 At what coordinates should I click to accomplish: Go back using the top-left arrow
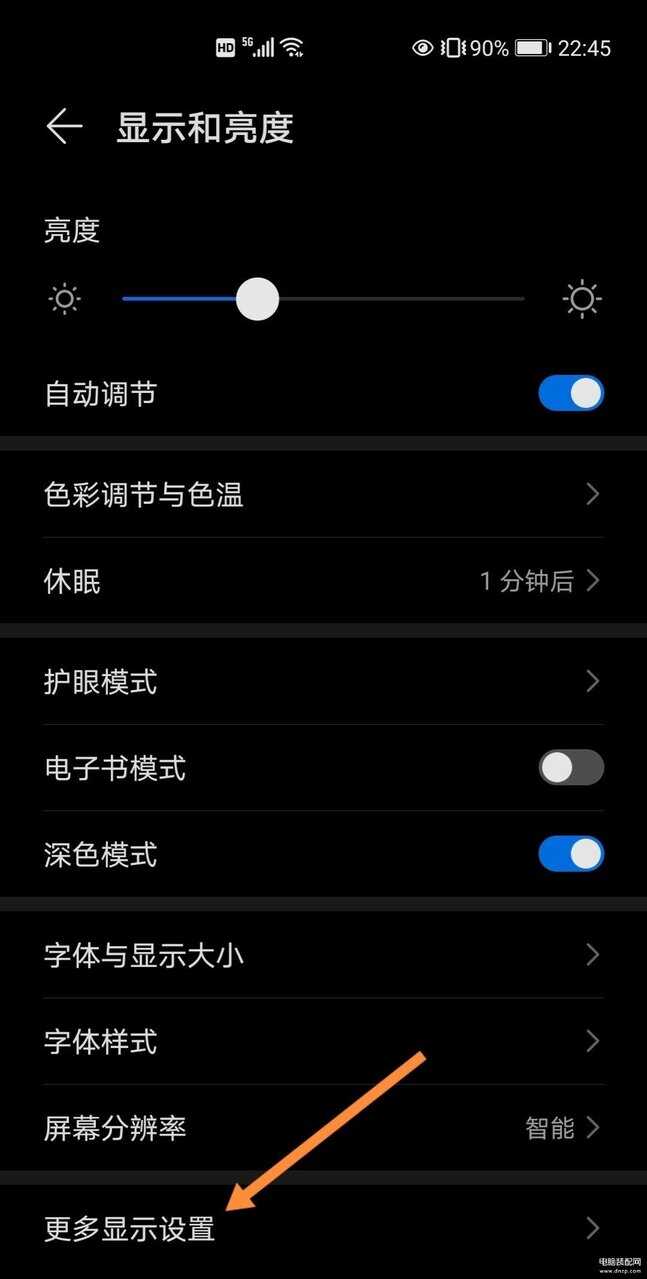(x=64, y=127)
